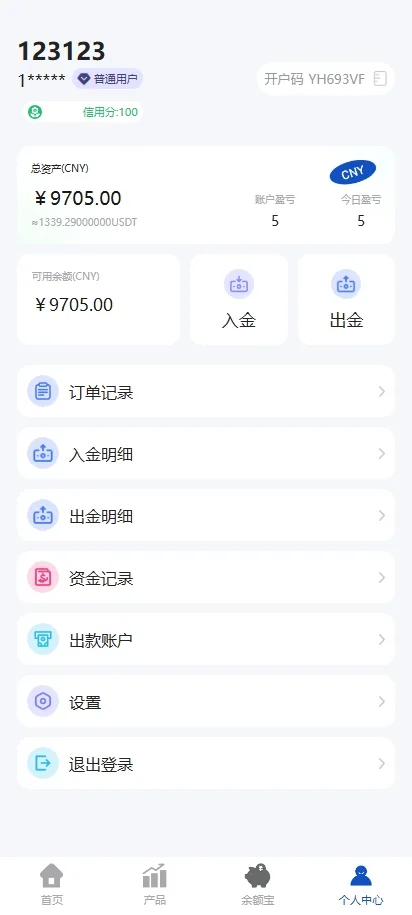Open 资金记录 fund records
The height and width of the screenshot is (915, 412).
pyautogui.click(x=206, y=577)
